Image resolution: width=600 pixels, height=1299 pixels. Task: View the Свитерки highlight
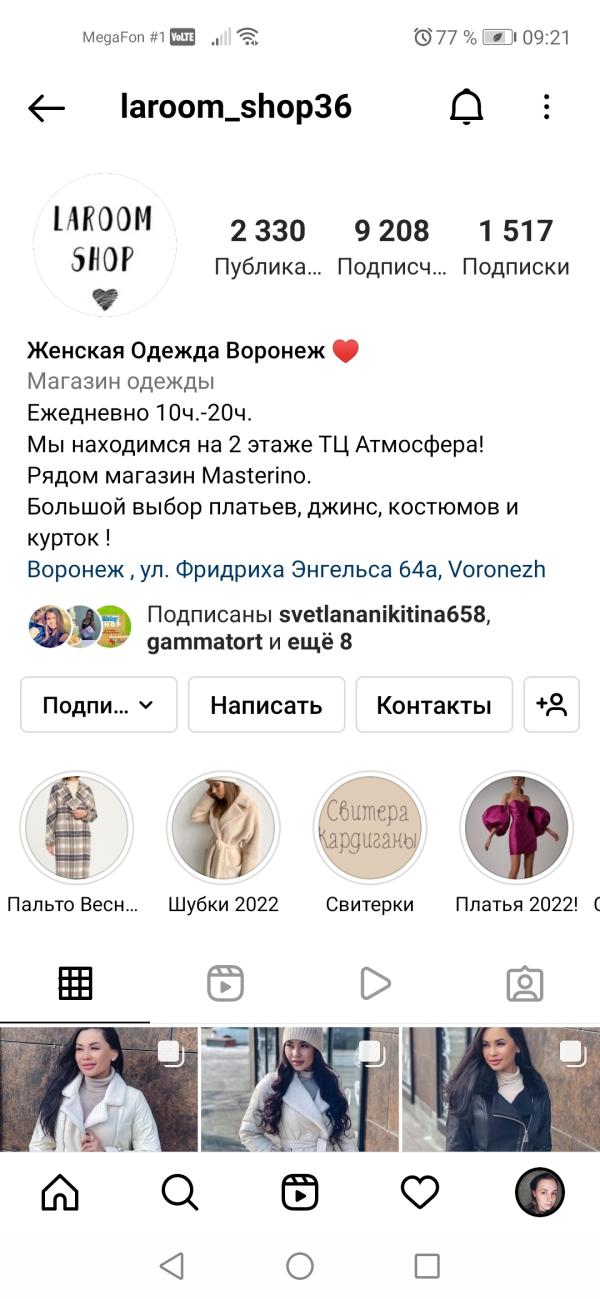coord(369,827)
